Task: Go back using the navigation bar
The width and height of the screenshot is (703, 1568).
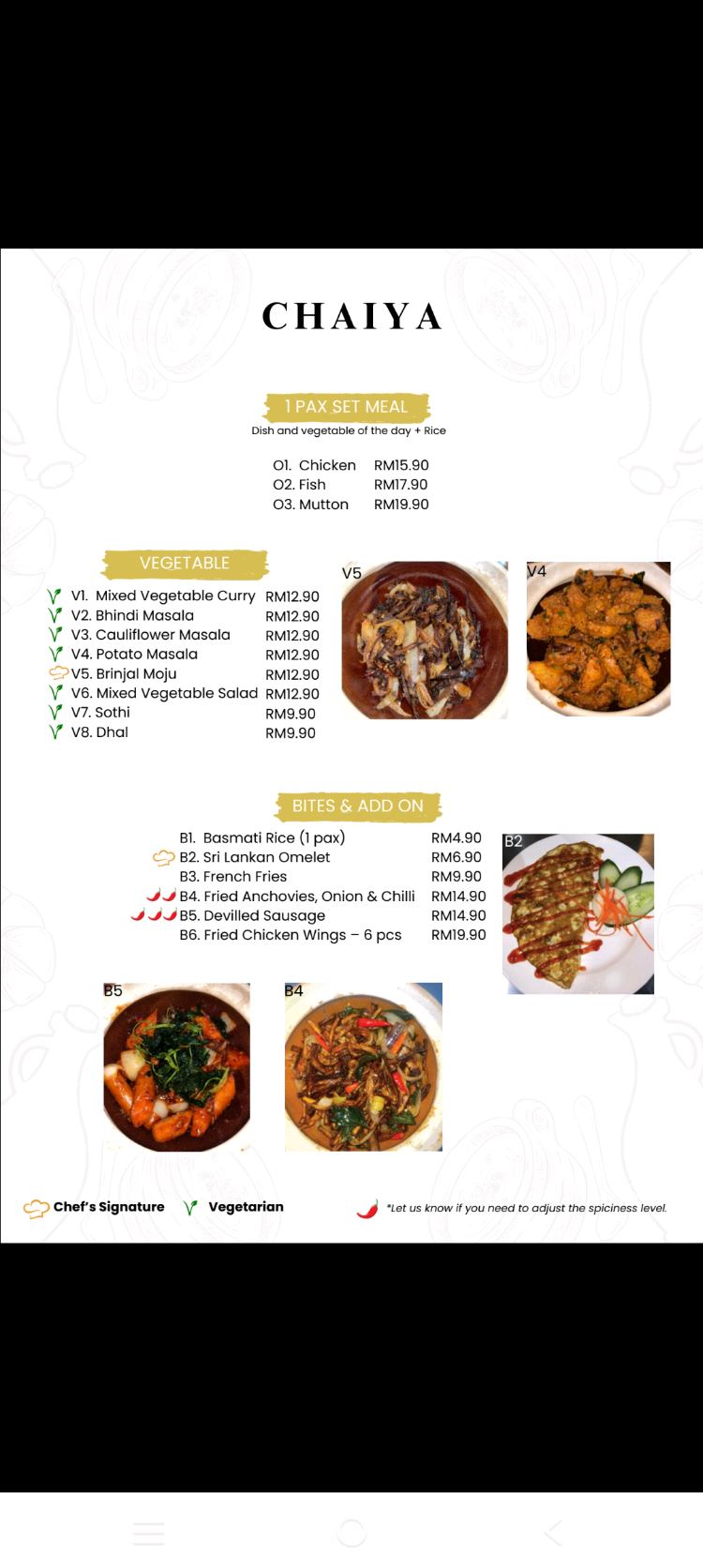Action: click(x=553, y=1532)
